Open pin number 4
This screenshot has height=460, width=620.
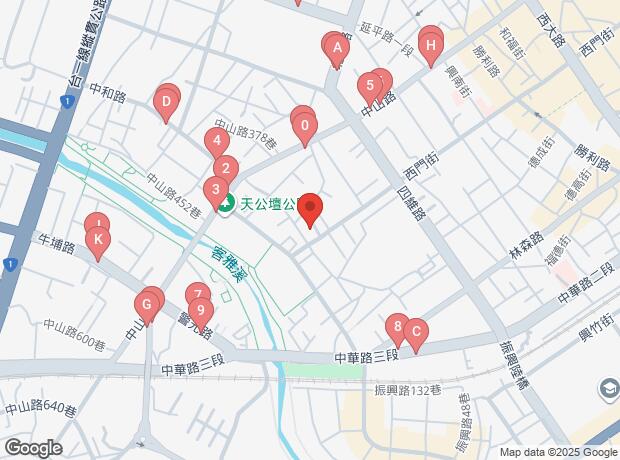pos(217,141)
